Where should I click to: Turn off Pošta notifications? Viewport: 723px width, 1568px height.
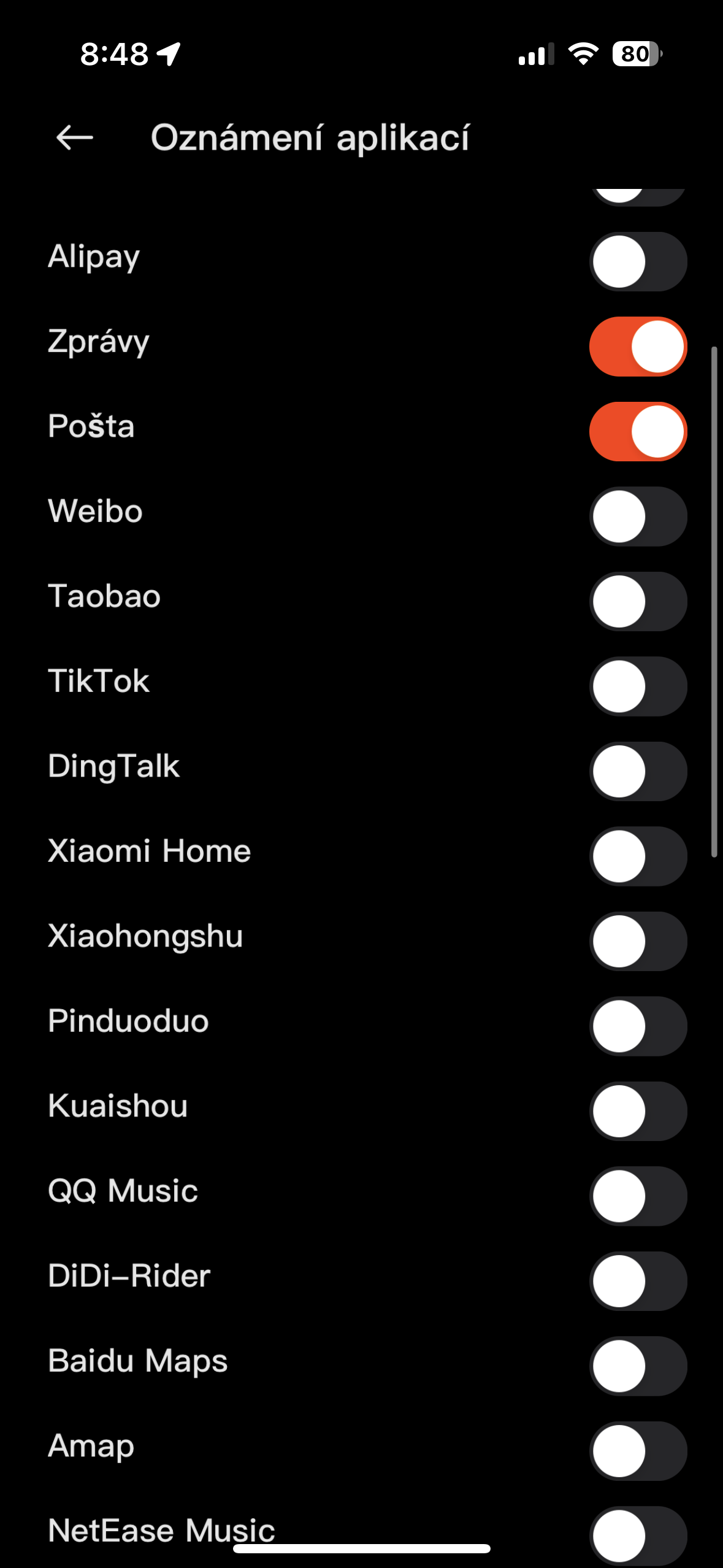tap(638, 430)
